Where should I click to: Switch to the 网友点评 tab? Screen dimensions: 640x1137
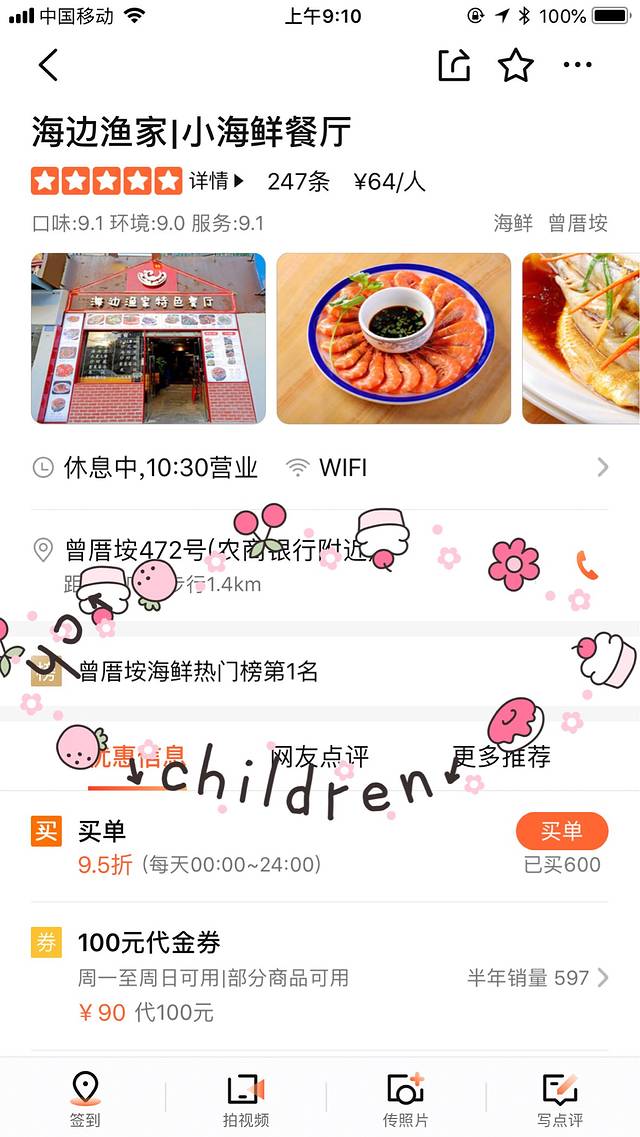coord(320,757)
